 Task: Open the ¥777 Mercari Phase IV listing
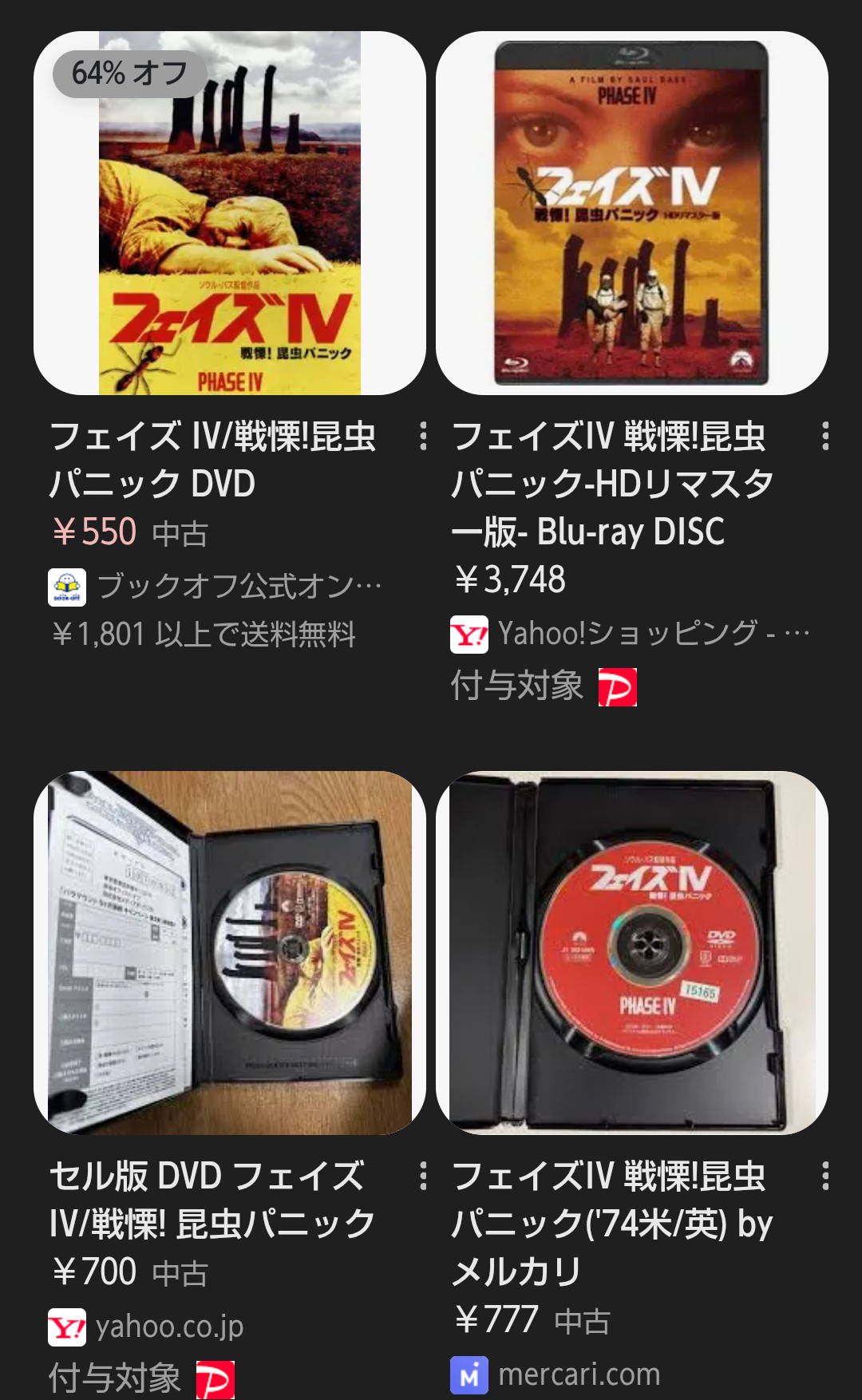[x=631, y=952]
